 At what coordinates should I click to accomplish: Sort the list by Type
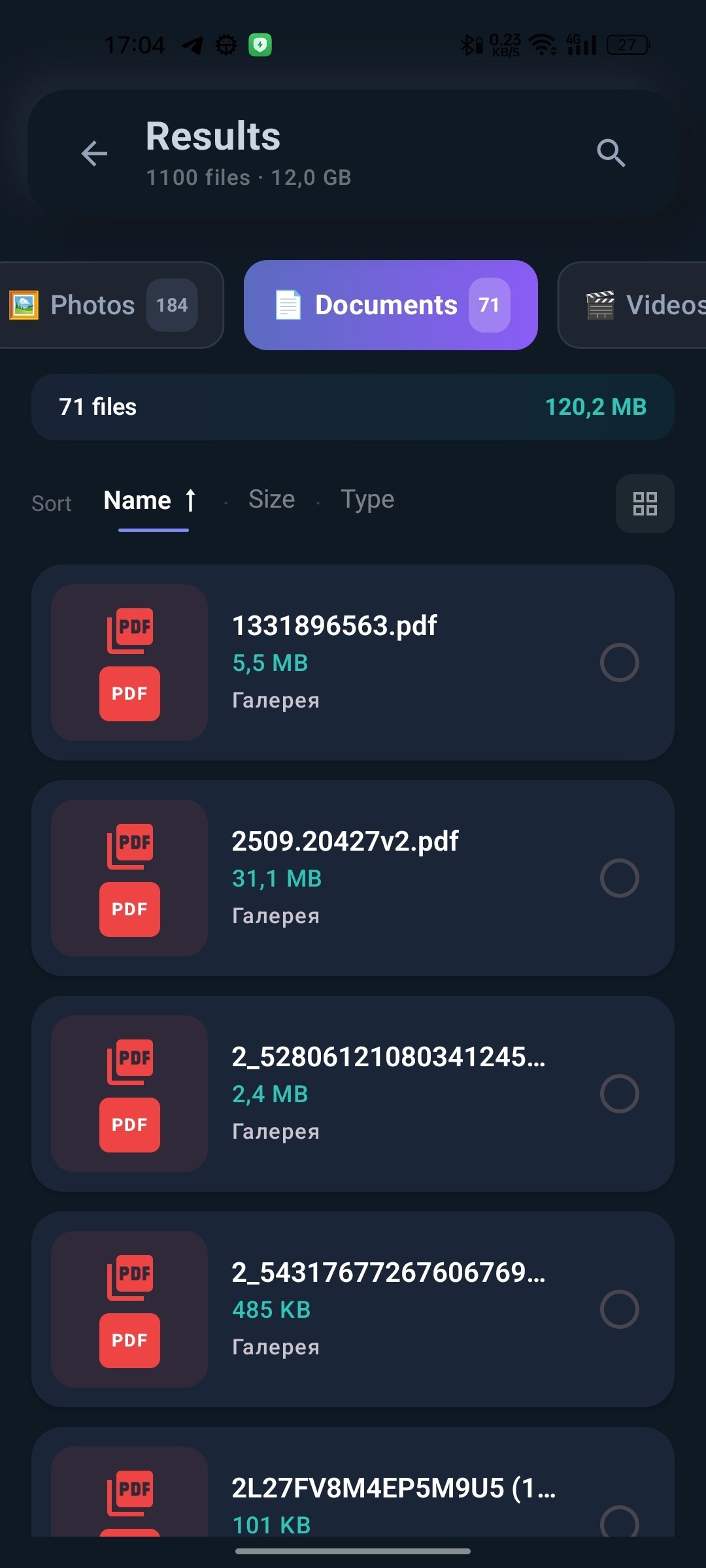(x=367, y=500)
